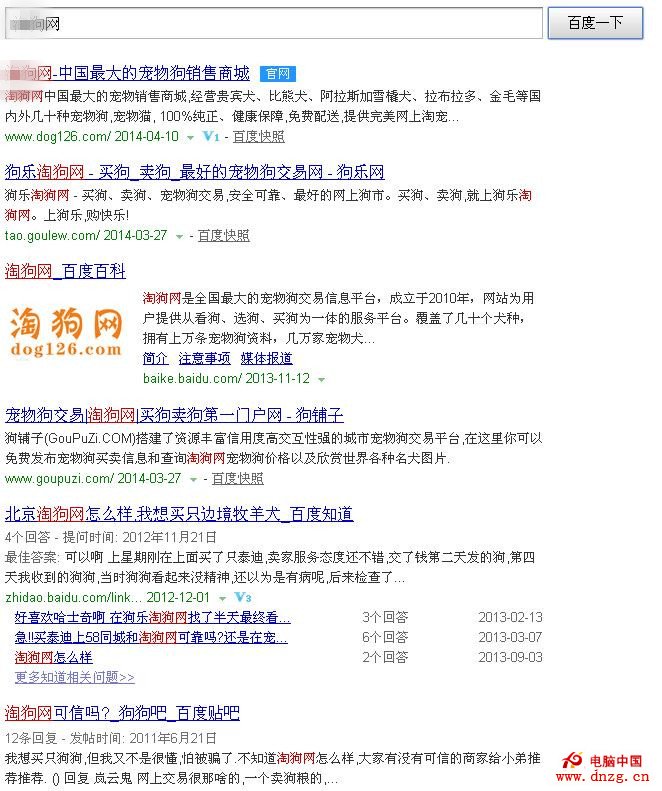Screen dimensions: 662x791
Task: Open 好喜欢哈士奇啊 related question
Action: click(x=152, y=618)
